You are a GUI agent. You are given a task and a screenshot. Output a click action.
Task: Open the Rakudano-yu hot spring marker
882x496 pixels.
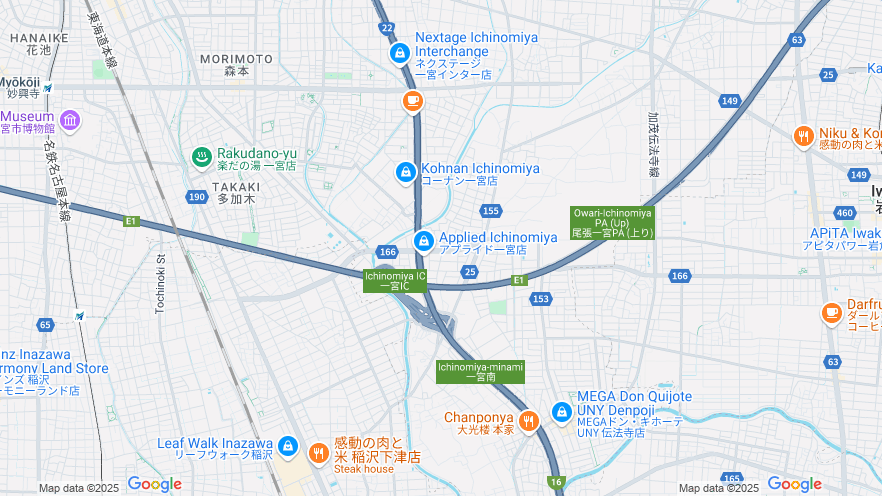click(x=201, y=157)
